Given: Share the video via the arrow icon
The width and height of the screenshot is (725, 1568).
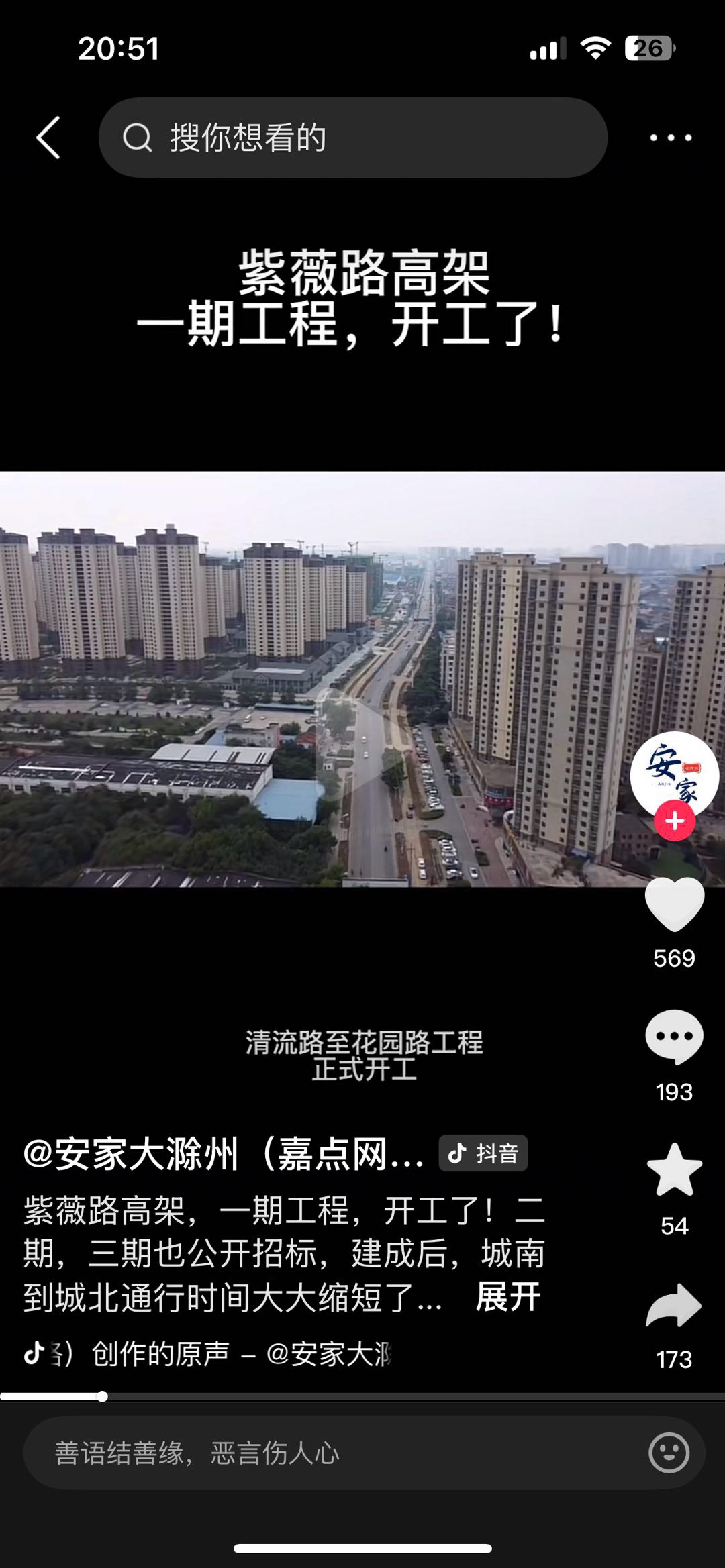Looking at the screenshot, I should click(x=674, y=1305).
